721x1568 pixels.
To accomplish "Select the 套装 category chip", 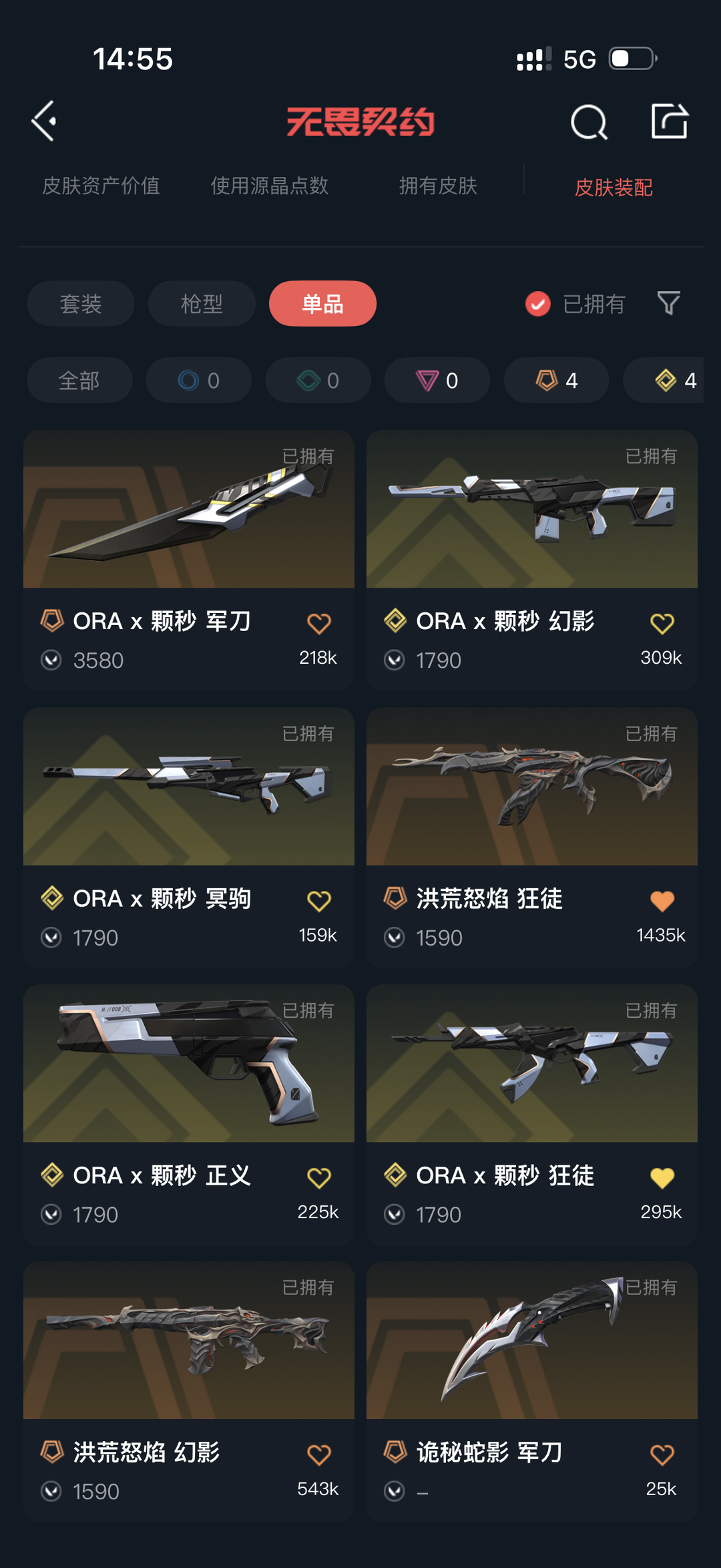I will click(x=81, y=304).
